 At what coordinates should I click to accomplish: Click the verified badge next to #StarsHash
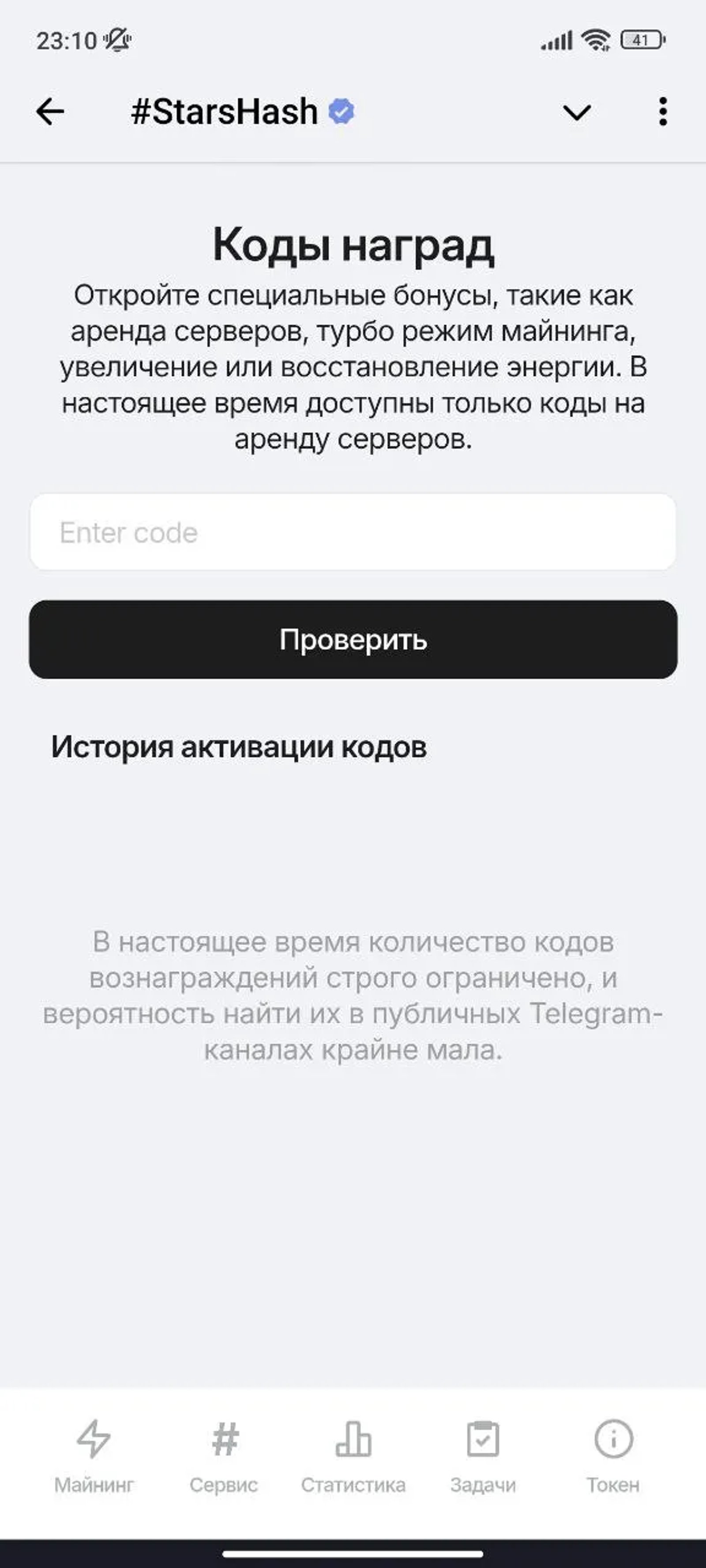[342, 111]
